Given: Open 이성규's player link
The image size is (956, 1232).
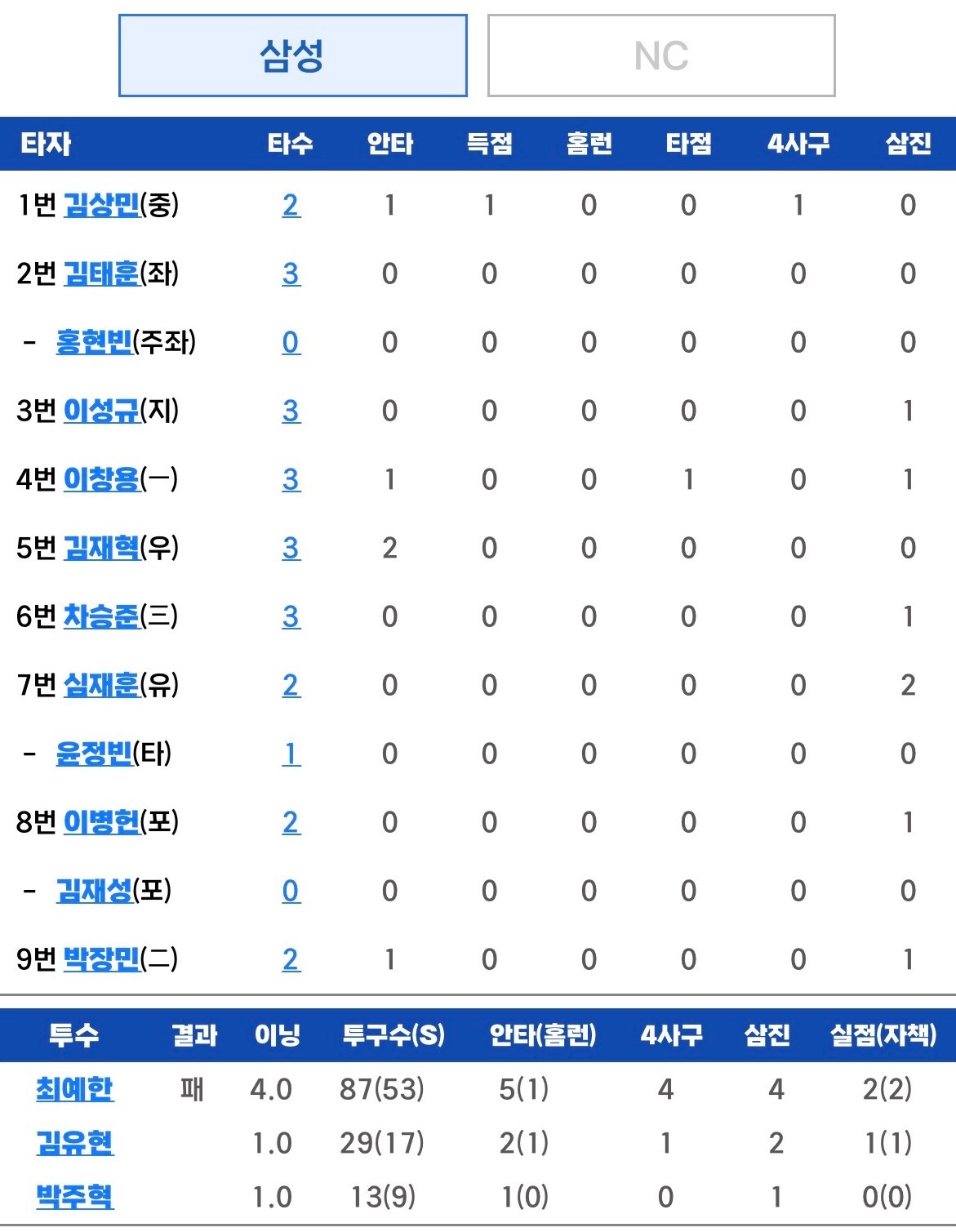Looking at the screenshot, I should coord(101,411).
